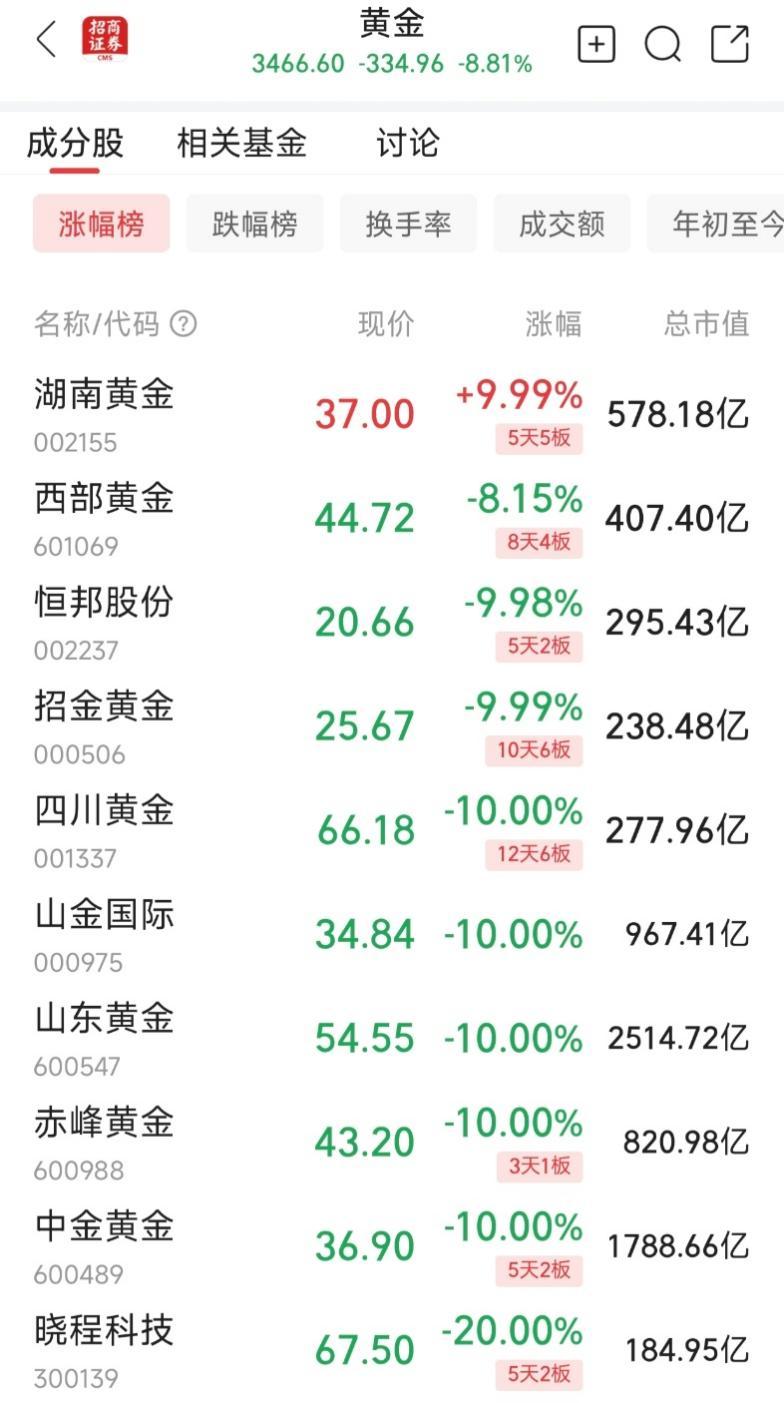Switch to the 相关基金 tab
784x1403 pixels.
[241, 143]
